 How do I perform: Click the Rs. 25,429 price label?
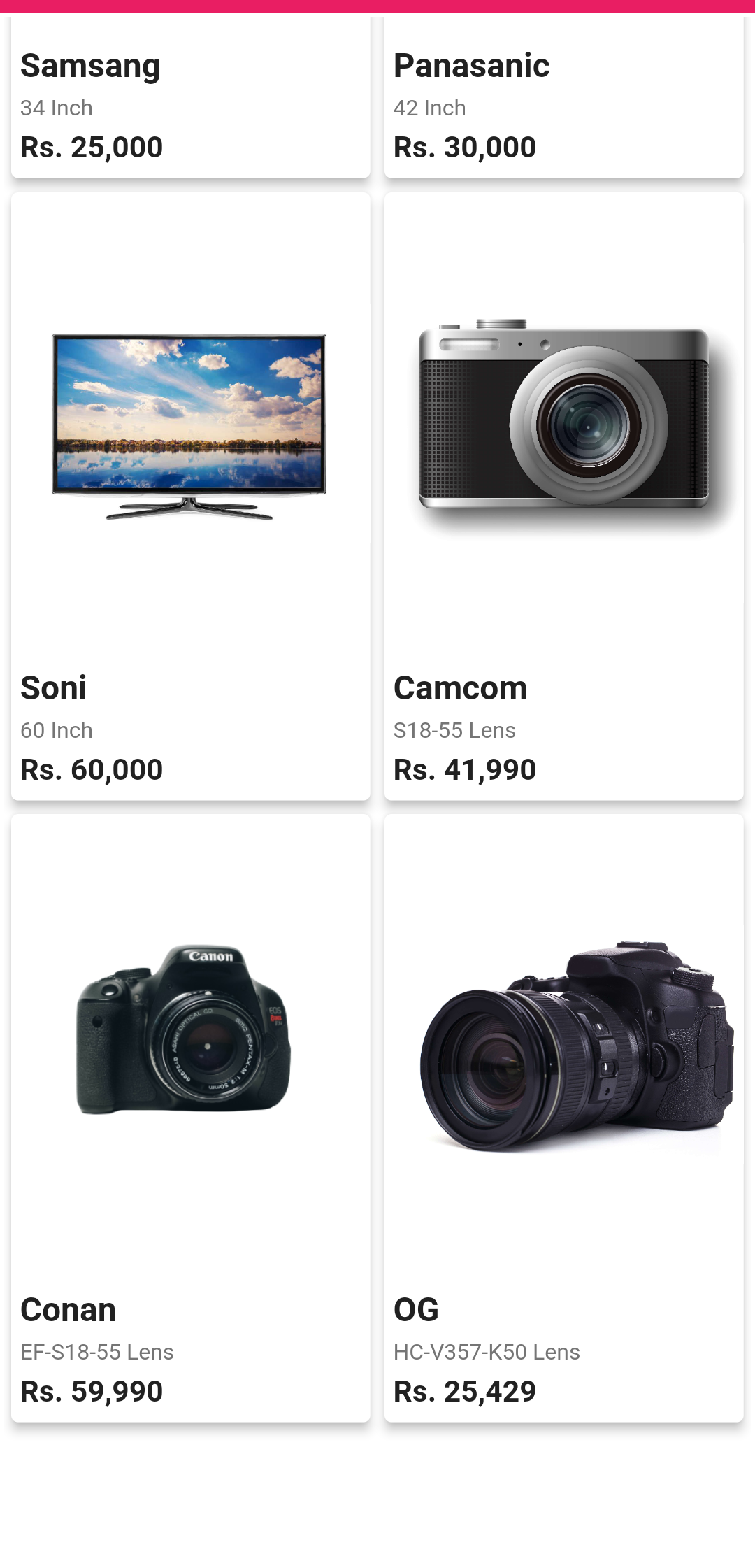tap(465, 1391)
